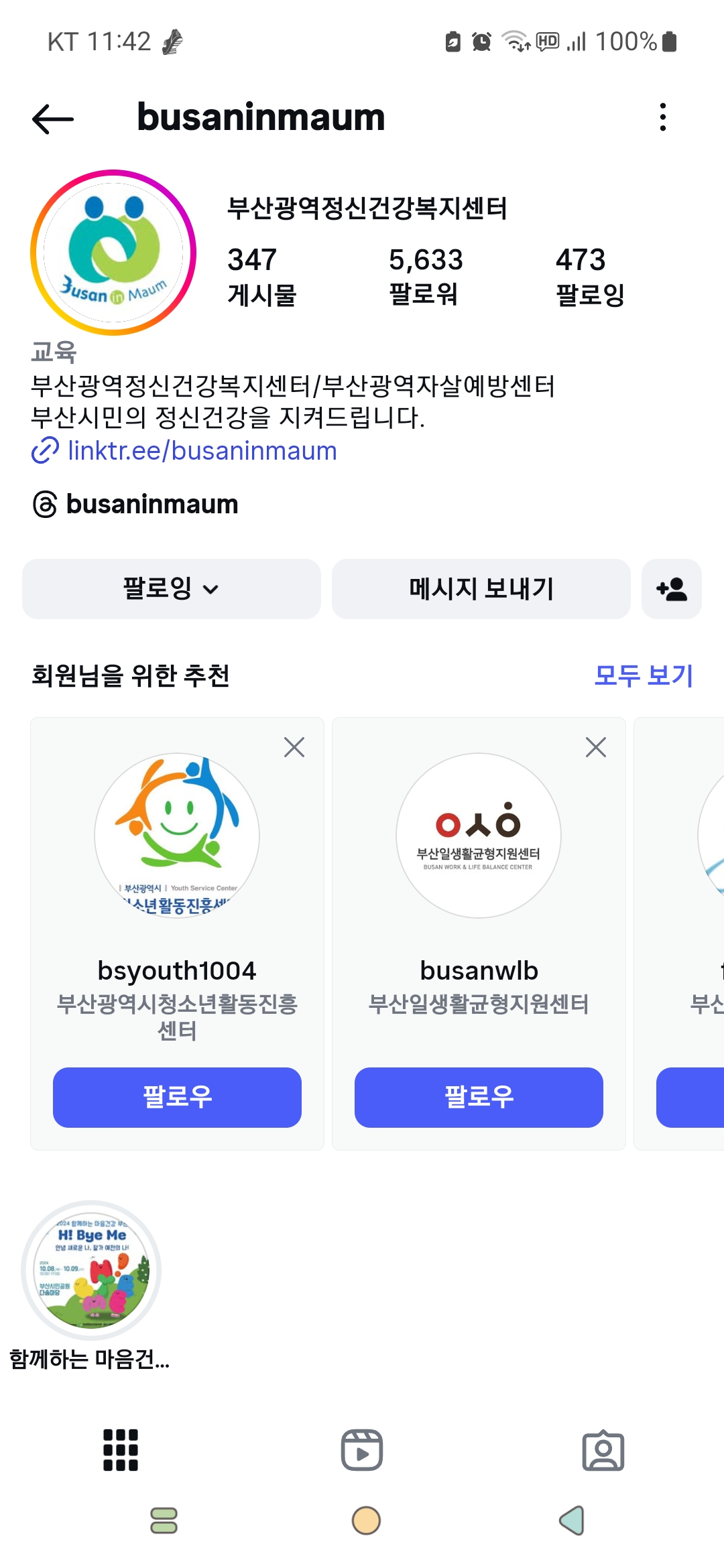Toggle suggested accounts with add-person icon
Image resolution: width=724 pixels, height=1568 pixels.
671,589
